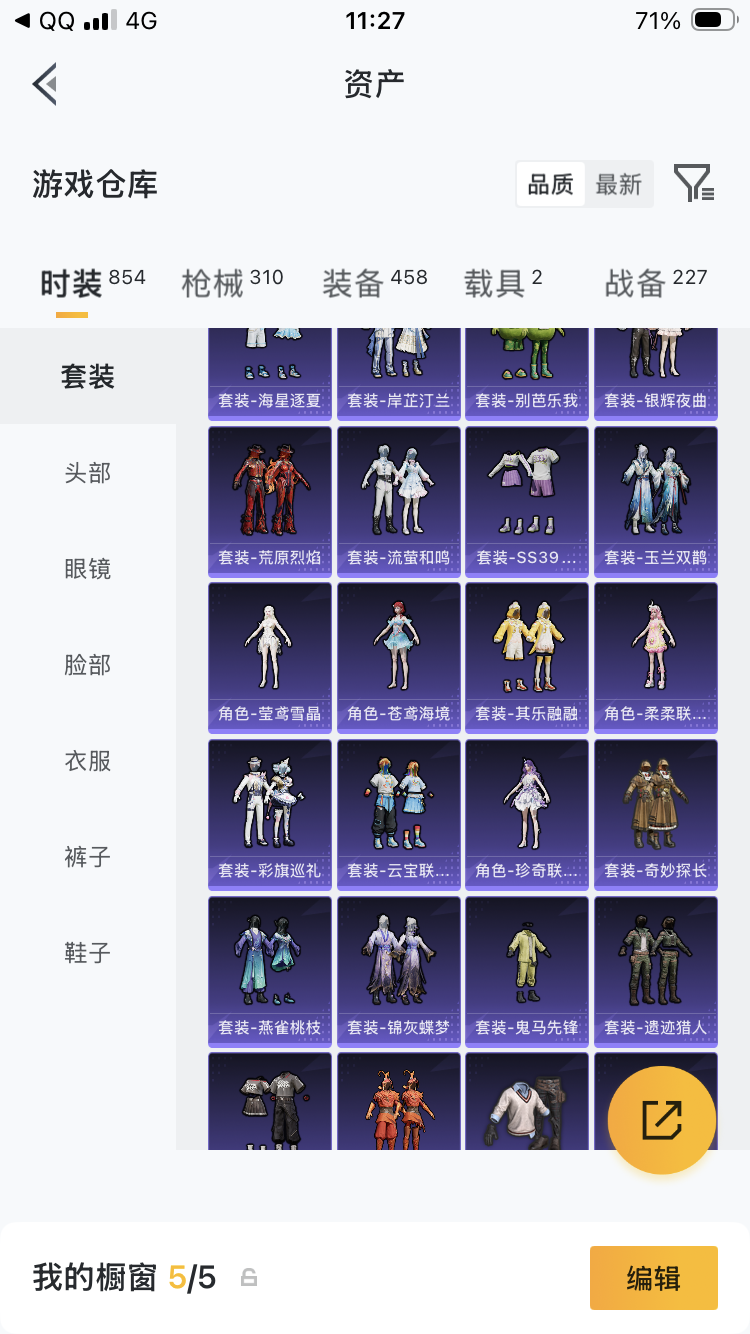Open the 角色-莹鸢雪晶 item

click(270, 657)
